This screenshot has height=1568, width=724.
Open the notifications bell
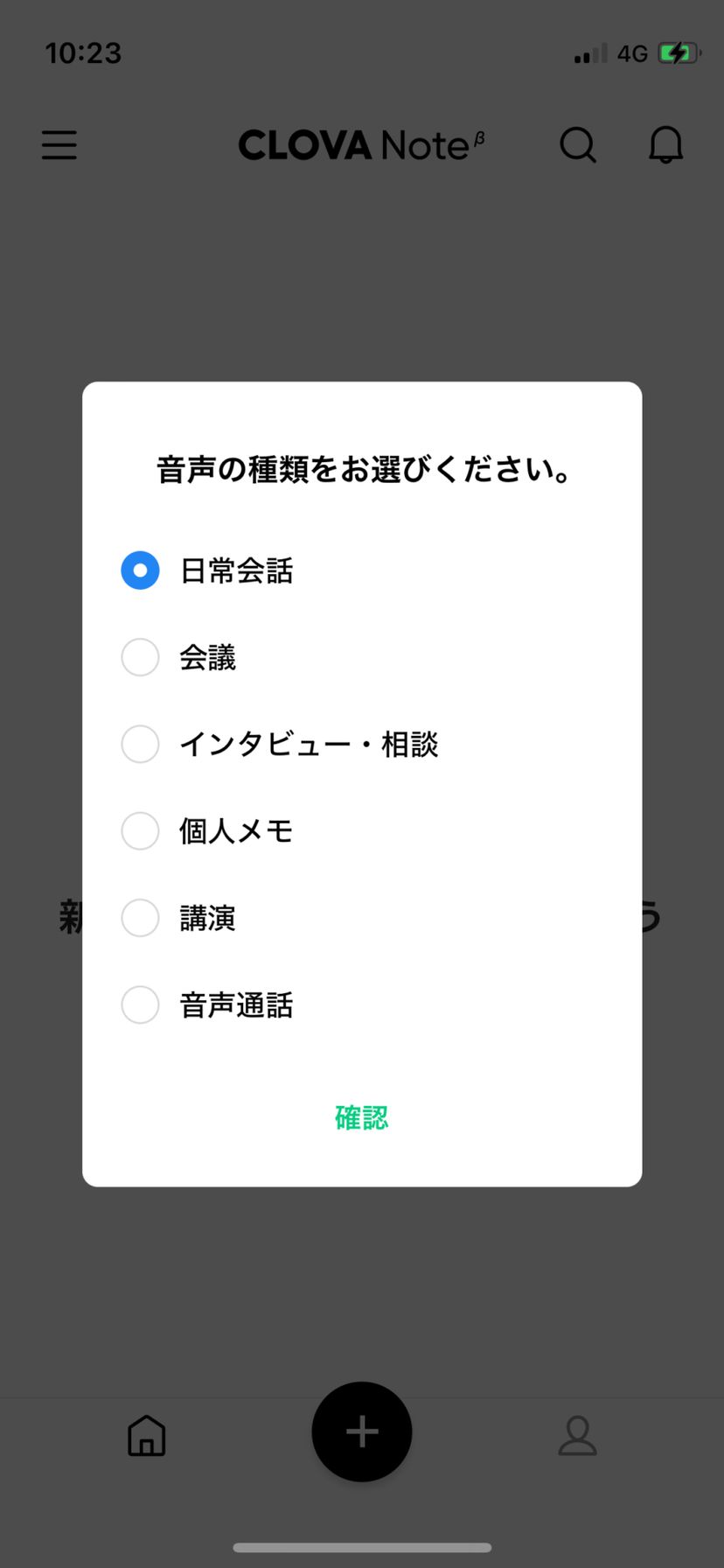tap(665, 145)
